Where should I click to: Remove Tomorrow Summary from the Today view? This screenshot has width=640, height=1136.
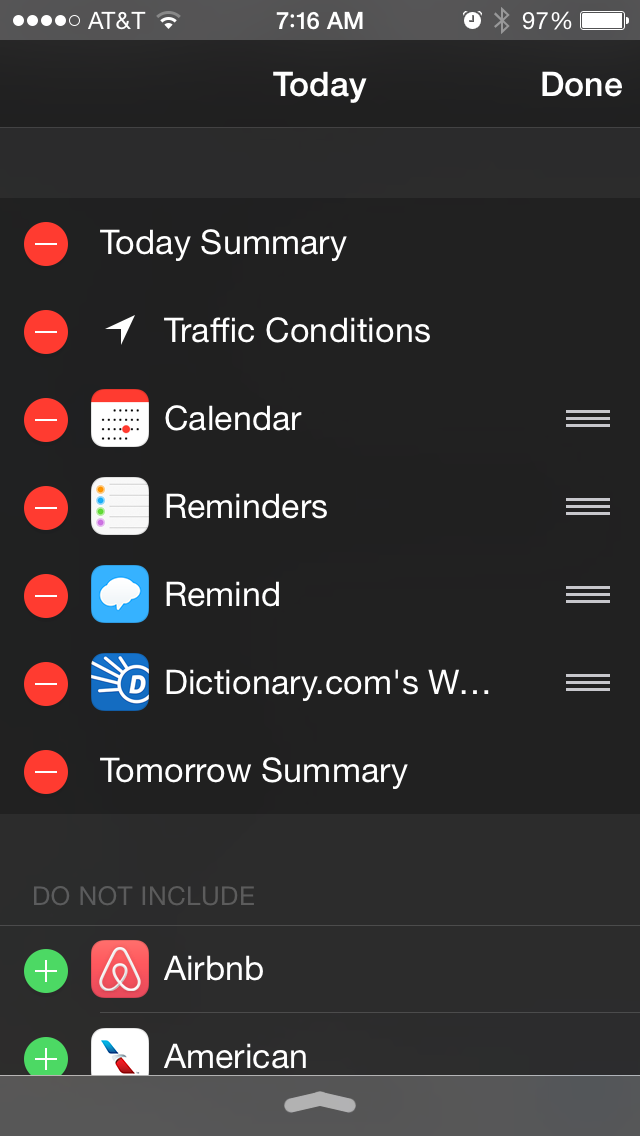(46, 771)
